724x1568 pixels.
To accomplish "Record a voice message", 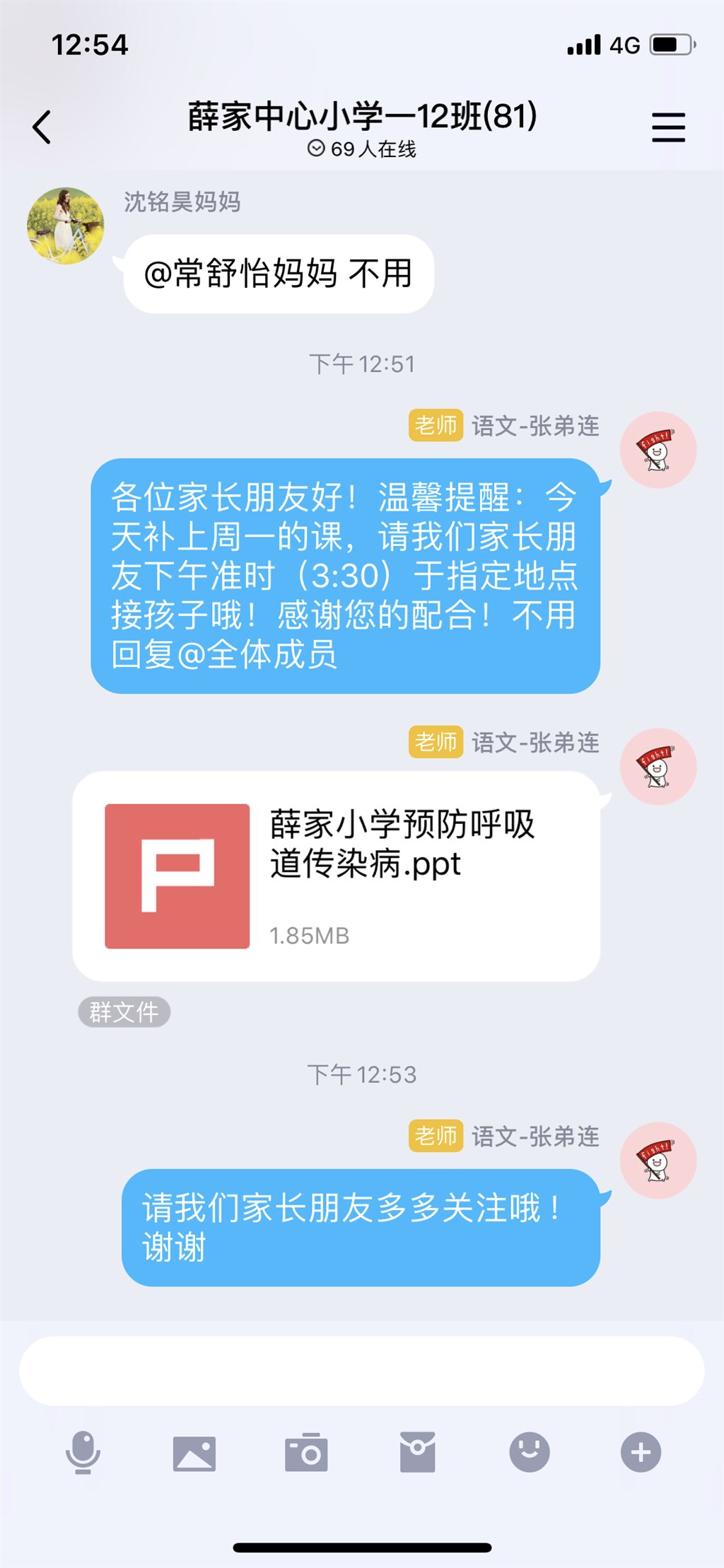I will (83, 1452).
